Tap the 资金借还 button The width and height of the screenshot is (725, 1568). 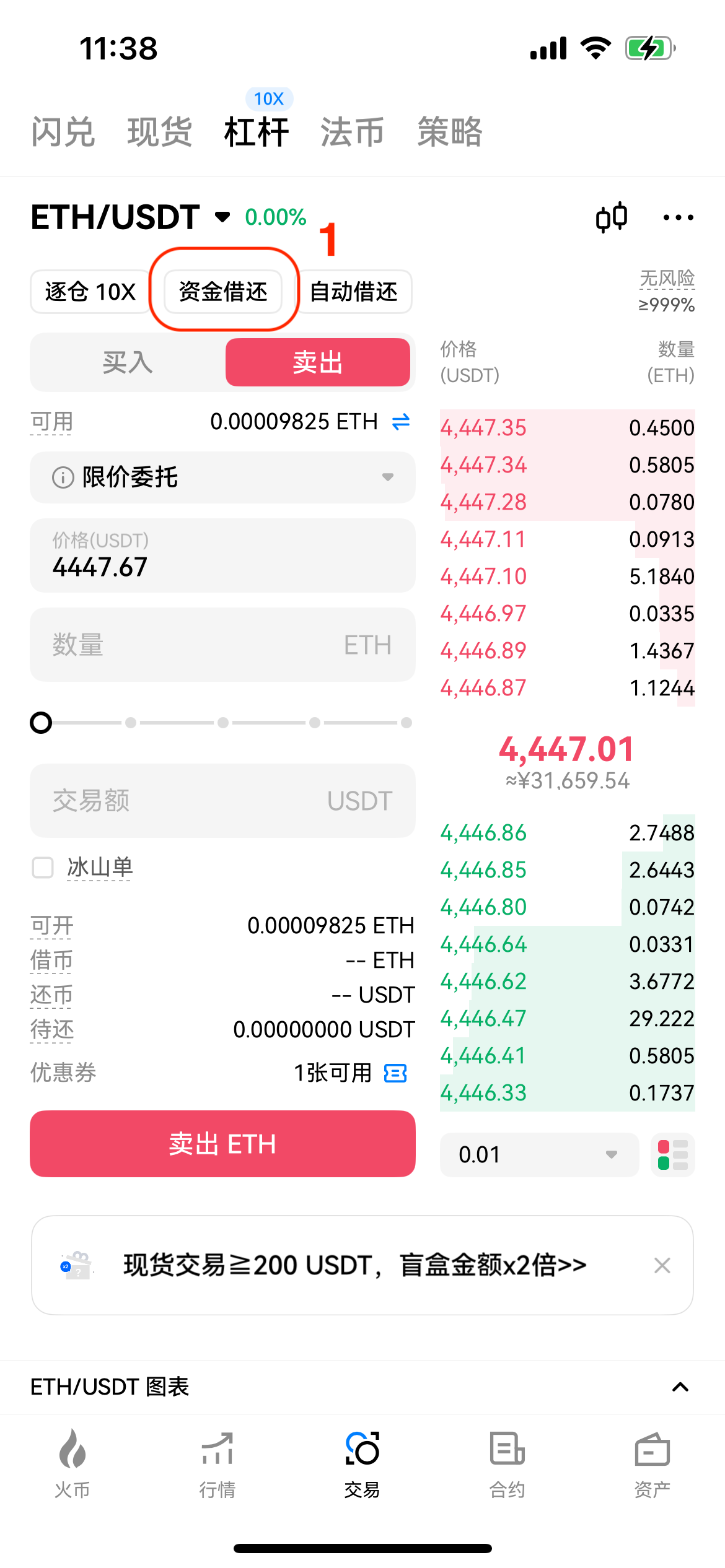(x=223, y=292)
